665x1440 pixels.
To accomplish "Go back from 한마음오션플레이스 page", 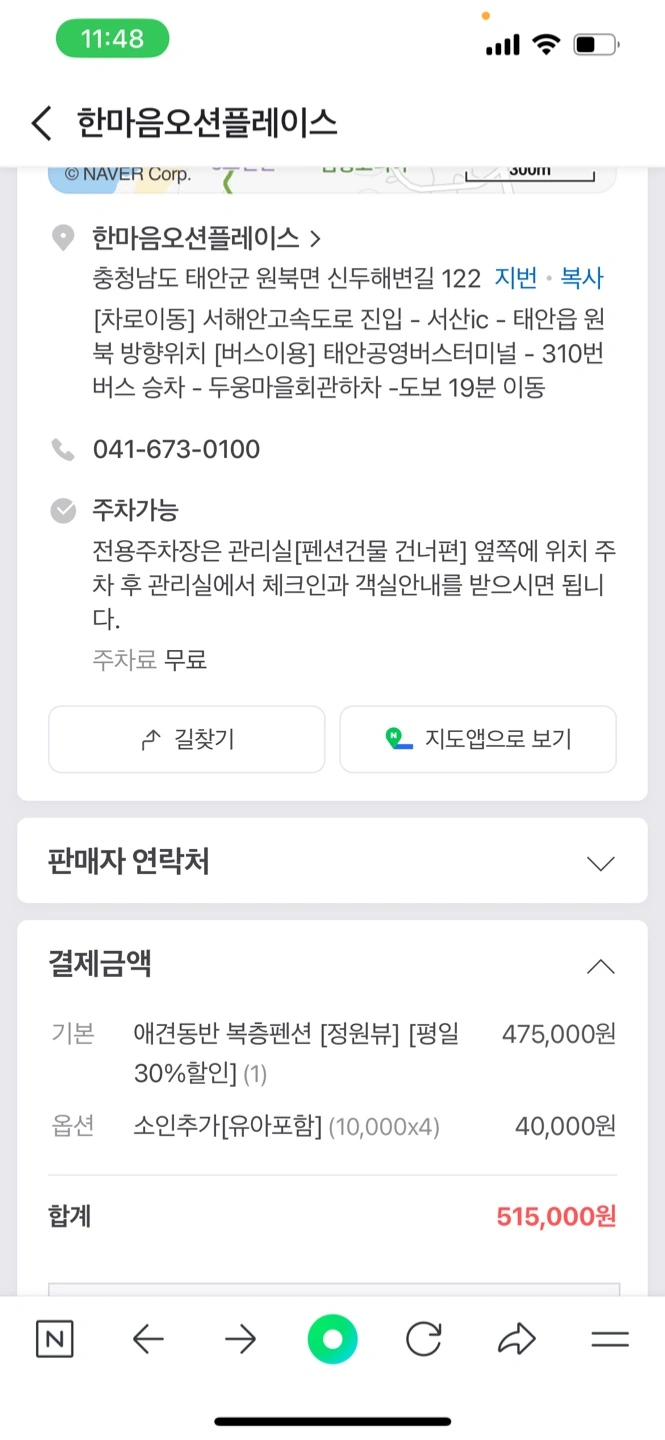I will (x=41, y=124).
